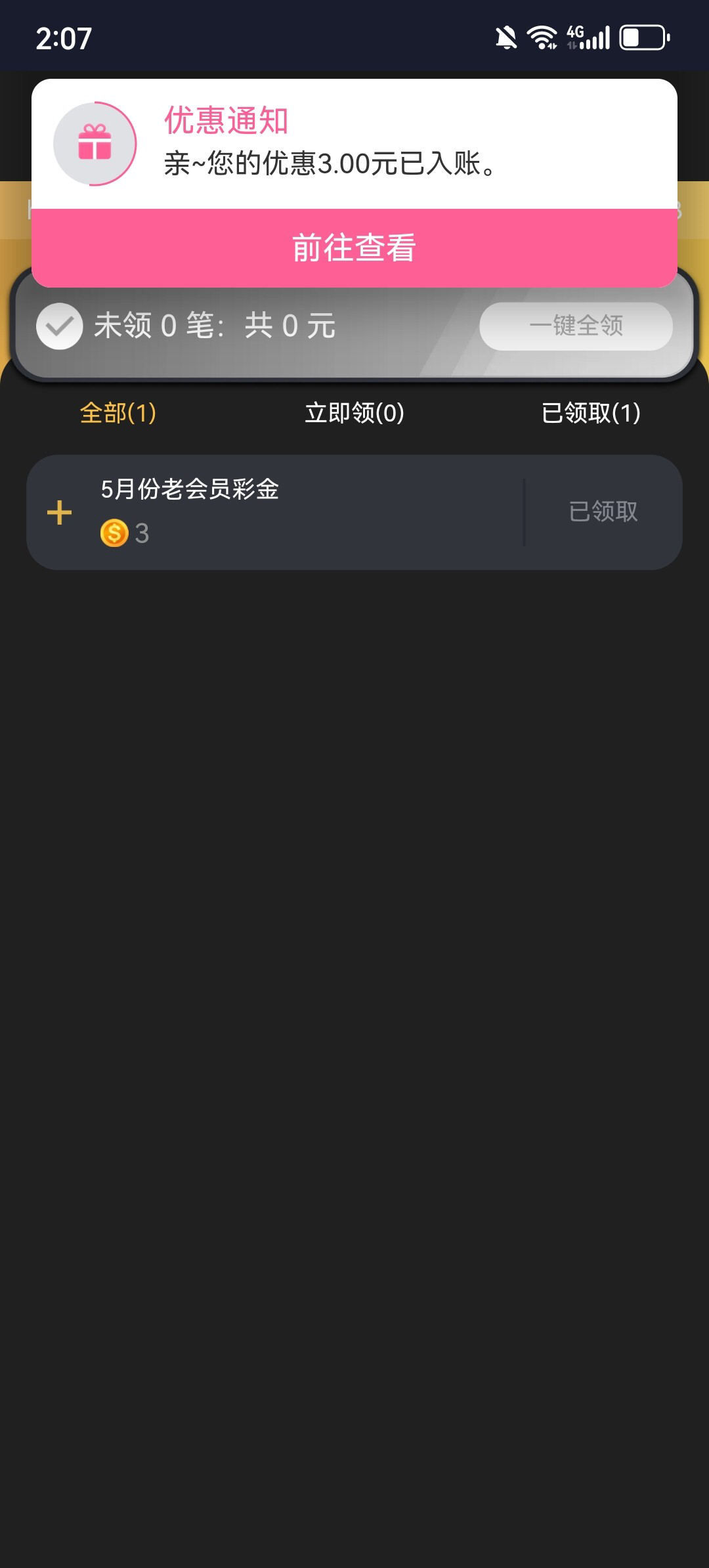The image size is (709, 1568).
Task: Switch to the 立即领(0) tab
Action: pos(354,413)
